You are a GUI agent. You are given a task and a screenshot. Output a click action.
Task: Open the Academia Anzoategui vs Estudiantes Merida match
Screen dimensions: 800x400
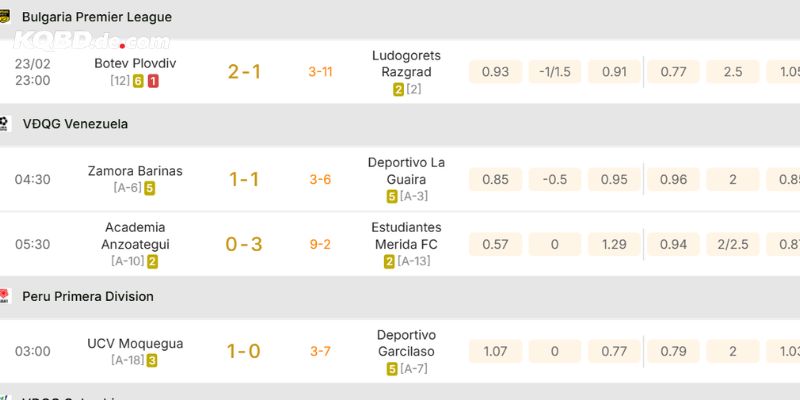click(x=244, y=244)
